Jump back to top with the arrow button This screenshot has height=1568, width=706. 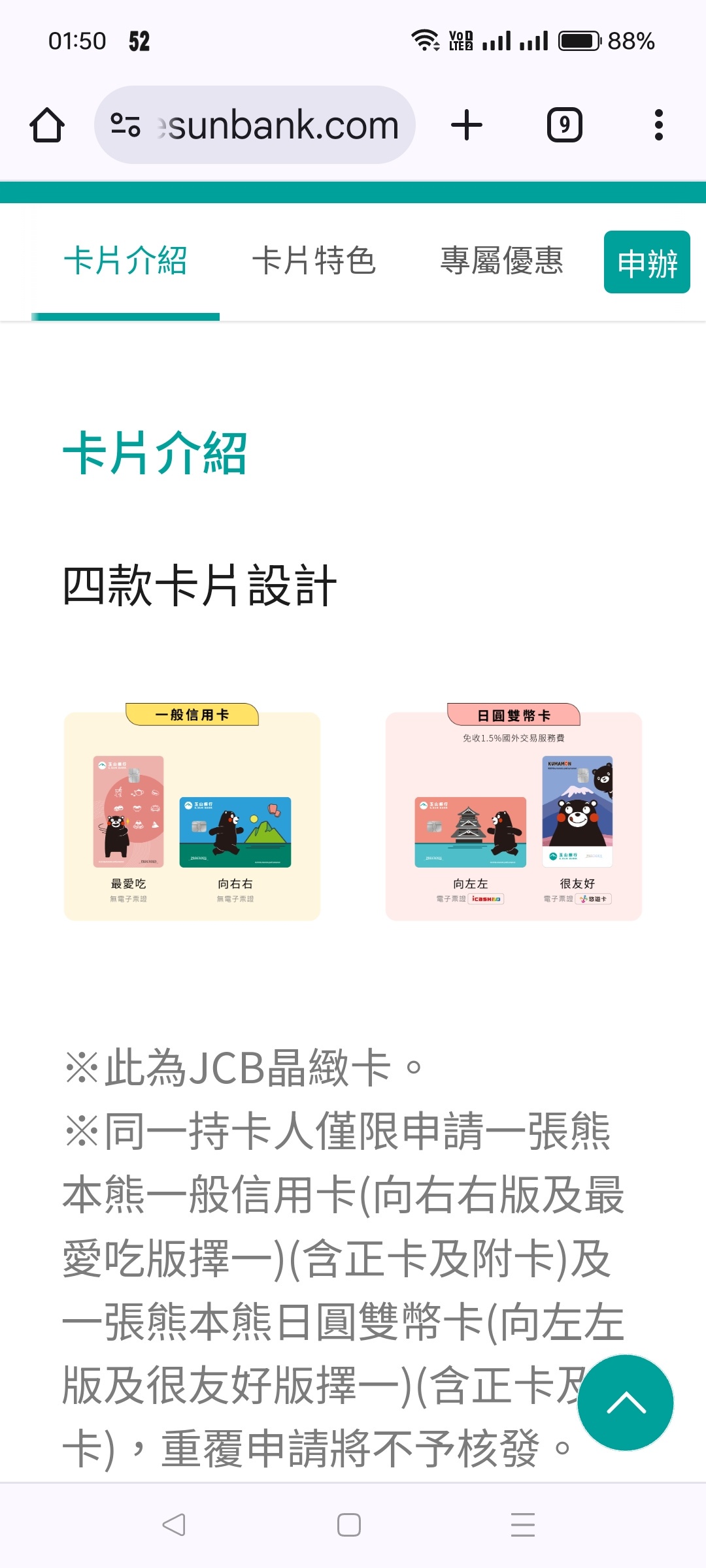point(626,1403)
